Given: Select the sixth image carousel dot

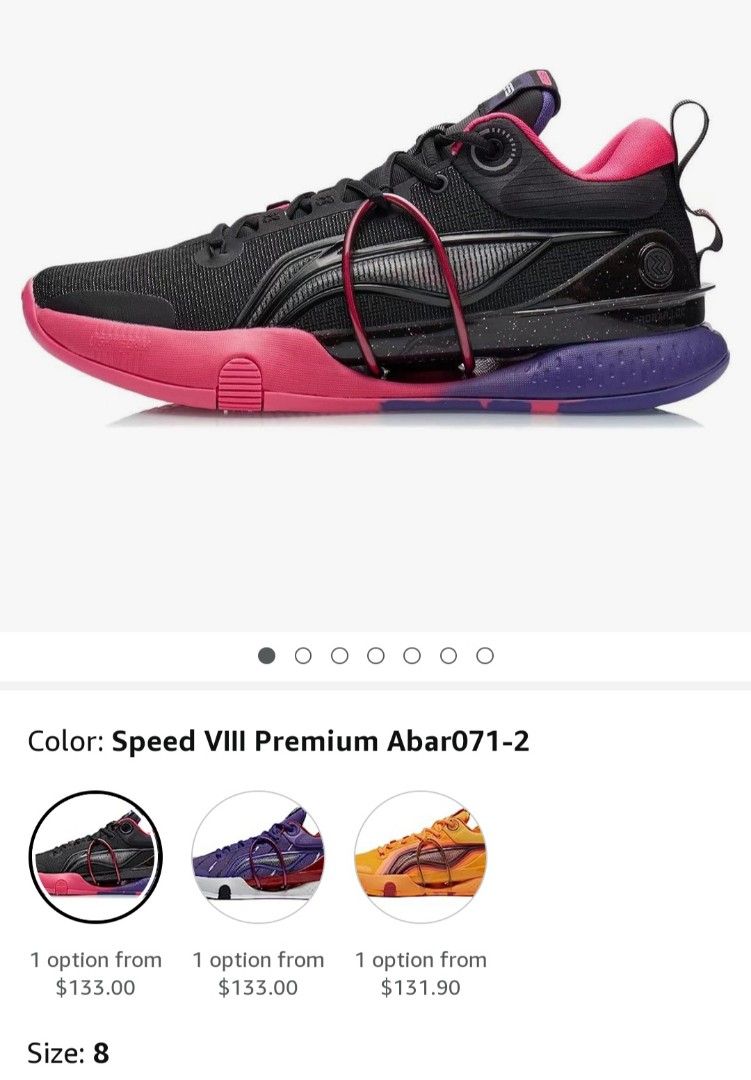Looking at the screenshot, I should 449,655.
